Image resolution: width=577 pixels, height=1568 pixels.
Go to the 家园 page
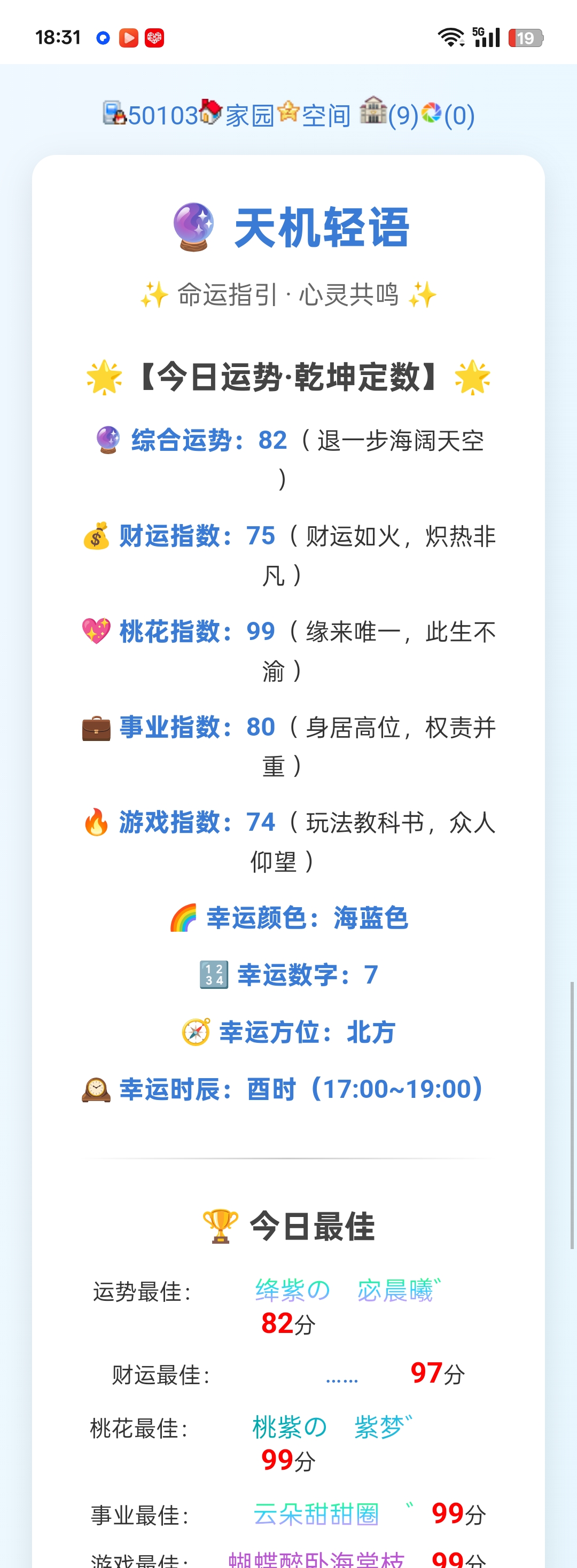249,115
